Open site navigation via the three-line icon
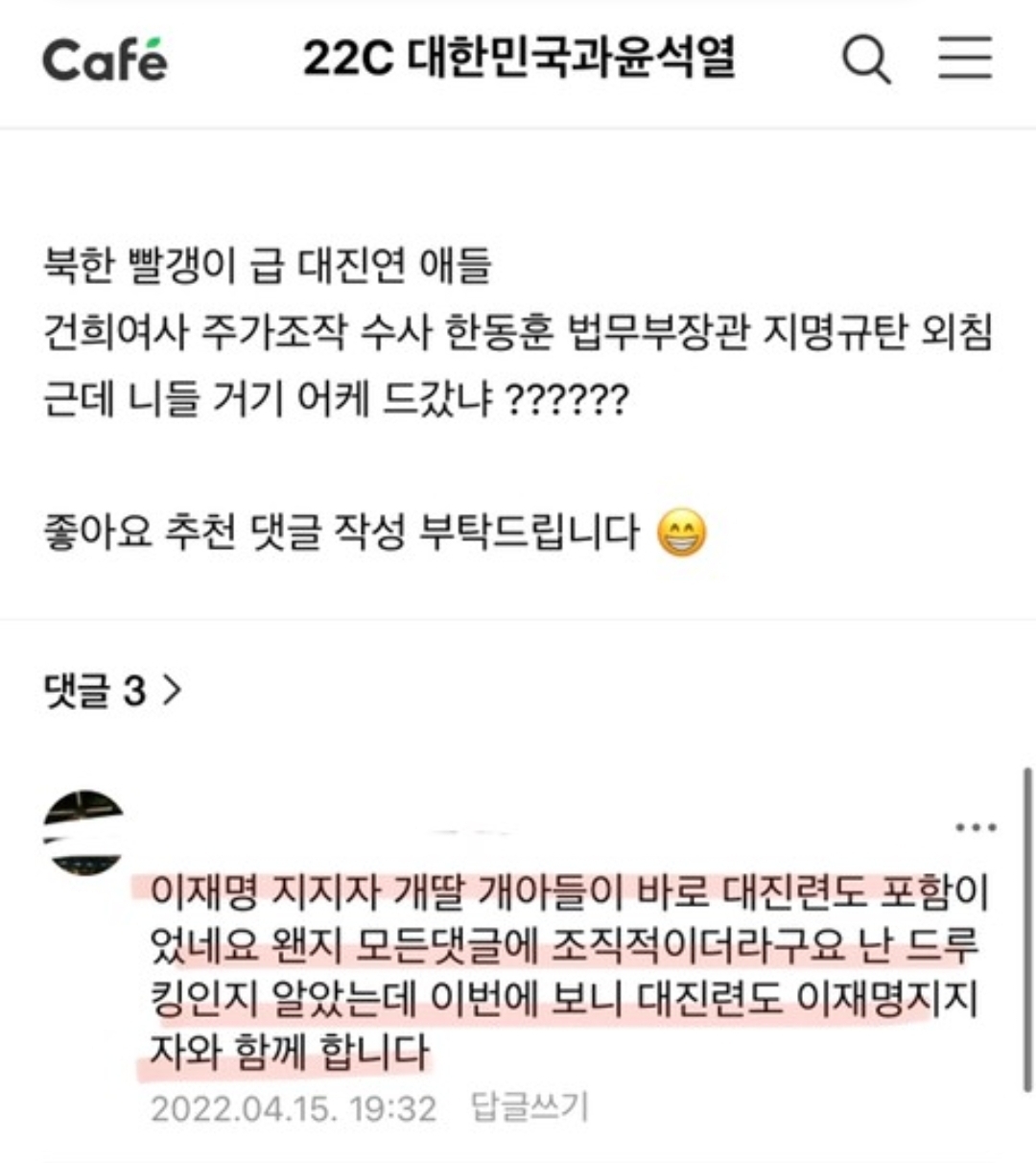The height and width of the screenshot is (1163, 1036). (964, 59)
